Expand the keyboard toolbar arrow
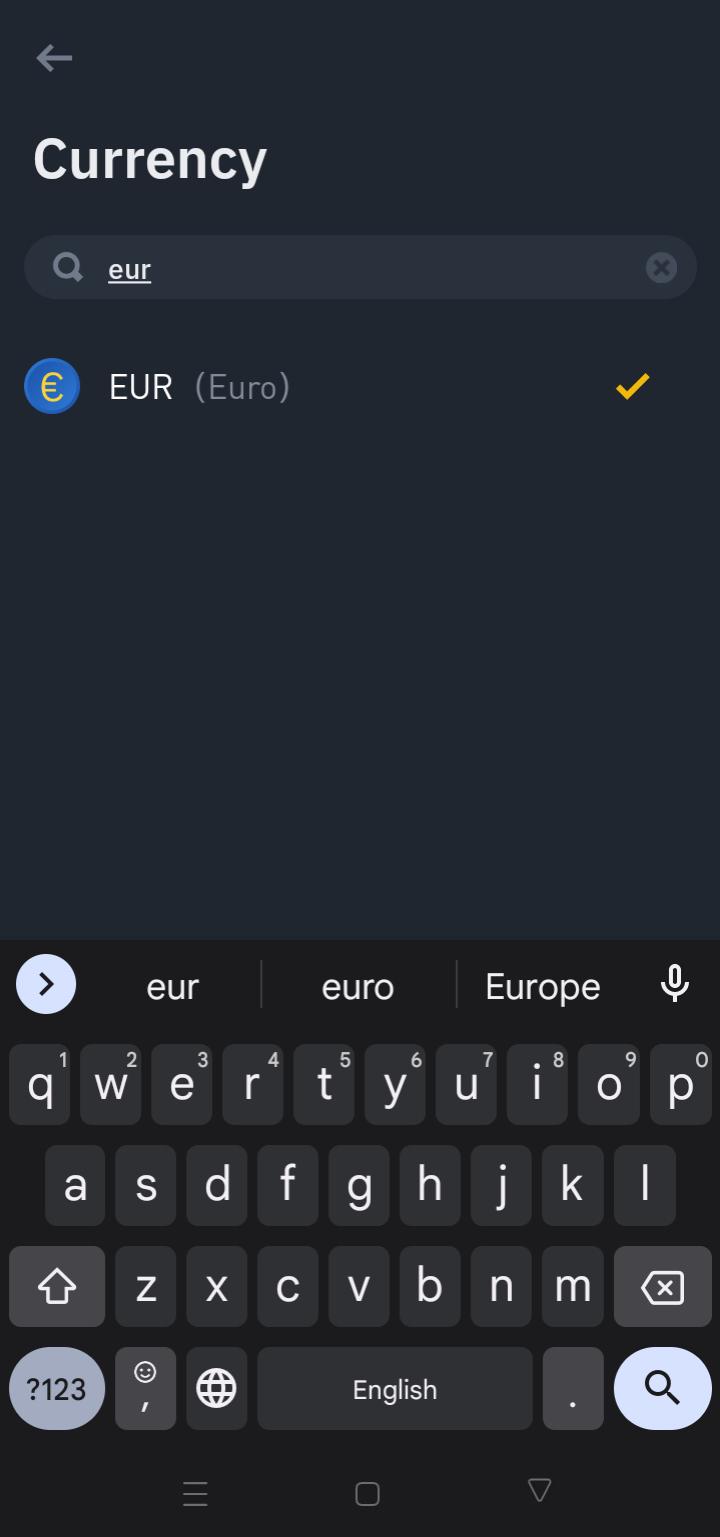720x1537 pixels. (46, 984)
